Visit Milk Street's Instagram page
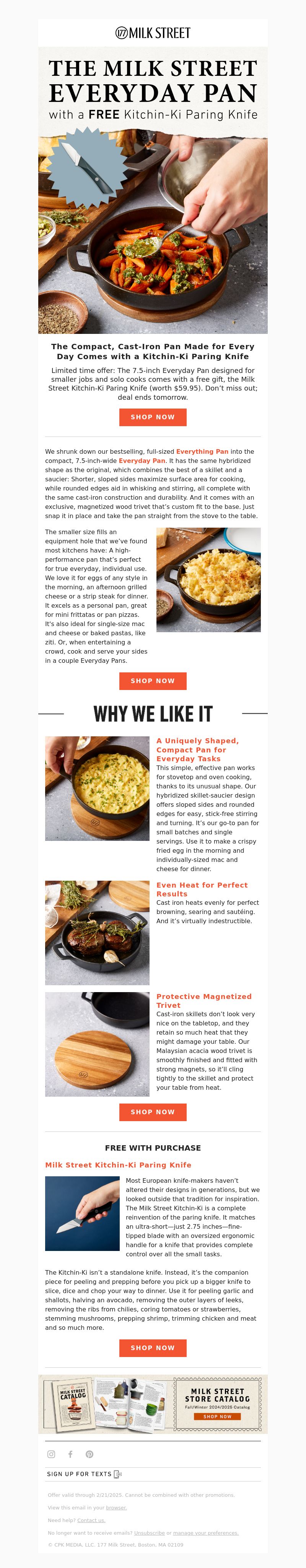The height and width of the screenshot is (1568, 306). tap(51, 1454)
